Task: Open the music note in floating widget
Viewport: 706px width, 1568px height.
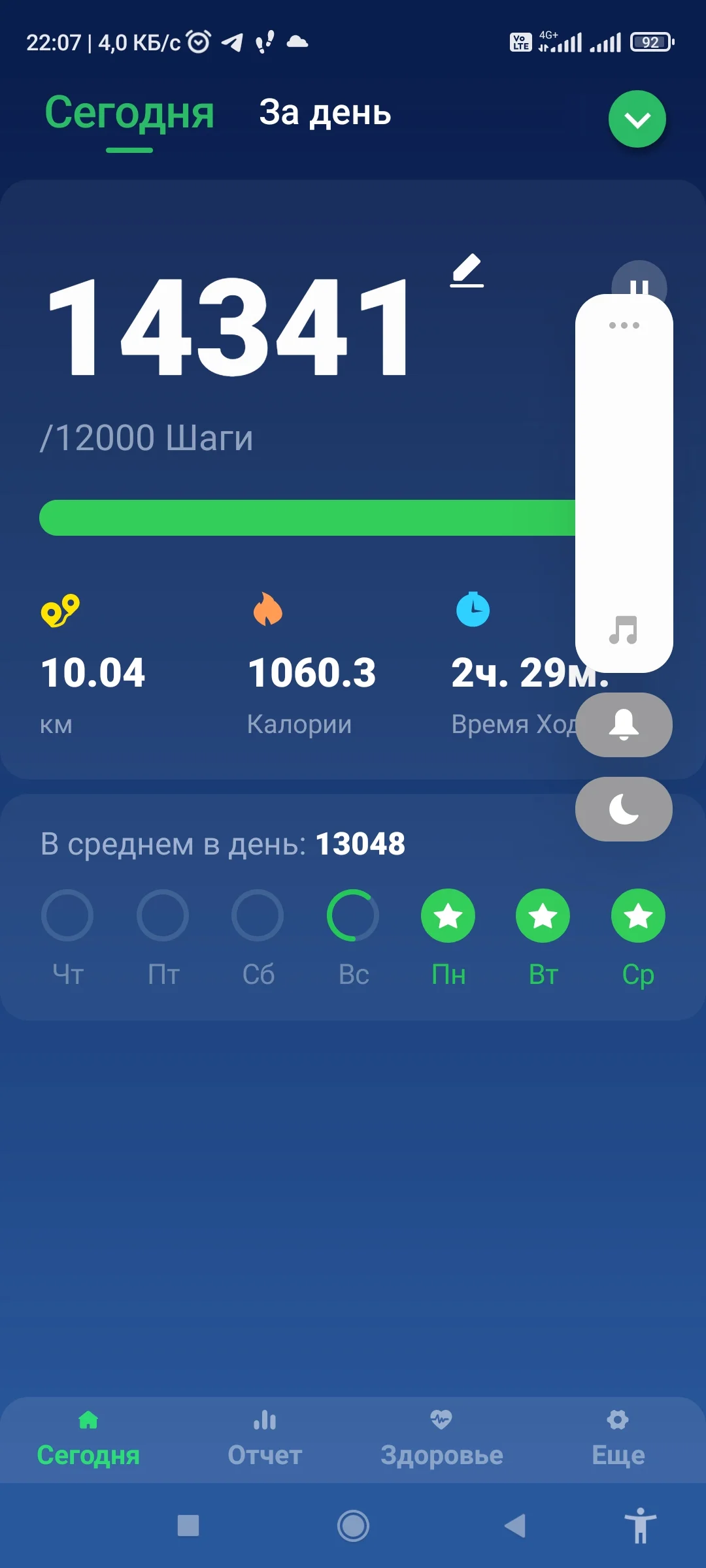Action: pyautogui.click(x=624, y=630)
